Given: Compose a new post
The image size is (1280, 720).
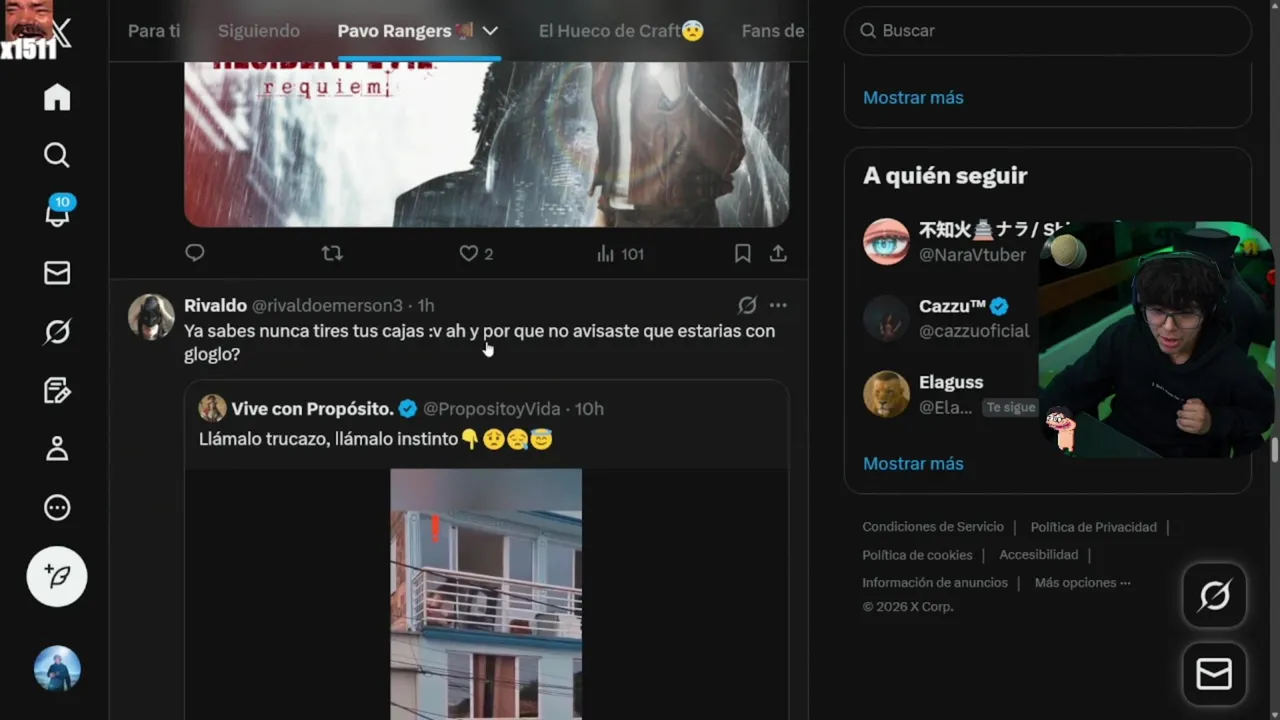Looking at the screenshot, I should coord(57,577).
